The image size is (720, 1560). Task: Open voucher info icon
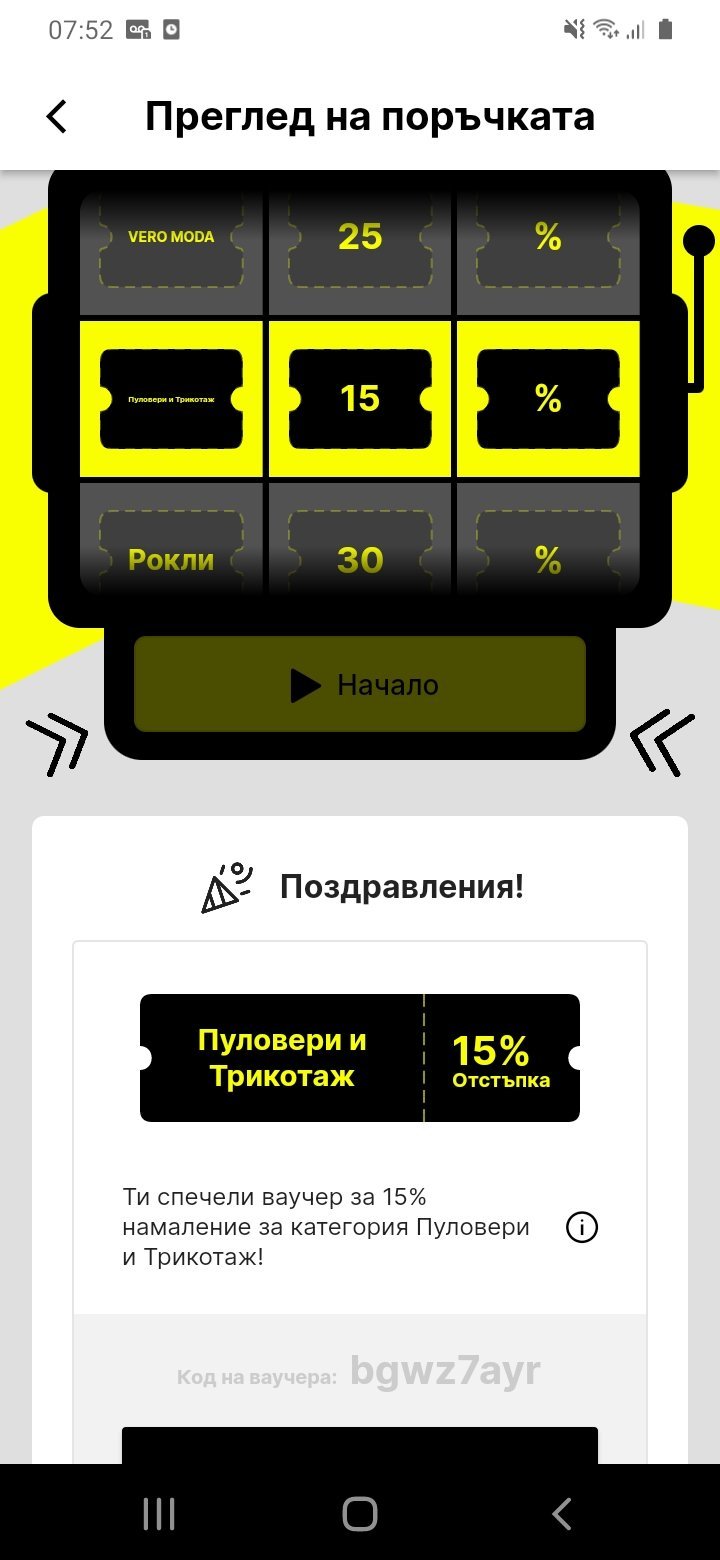[x=582, y=1226]
